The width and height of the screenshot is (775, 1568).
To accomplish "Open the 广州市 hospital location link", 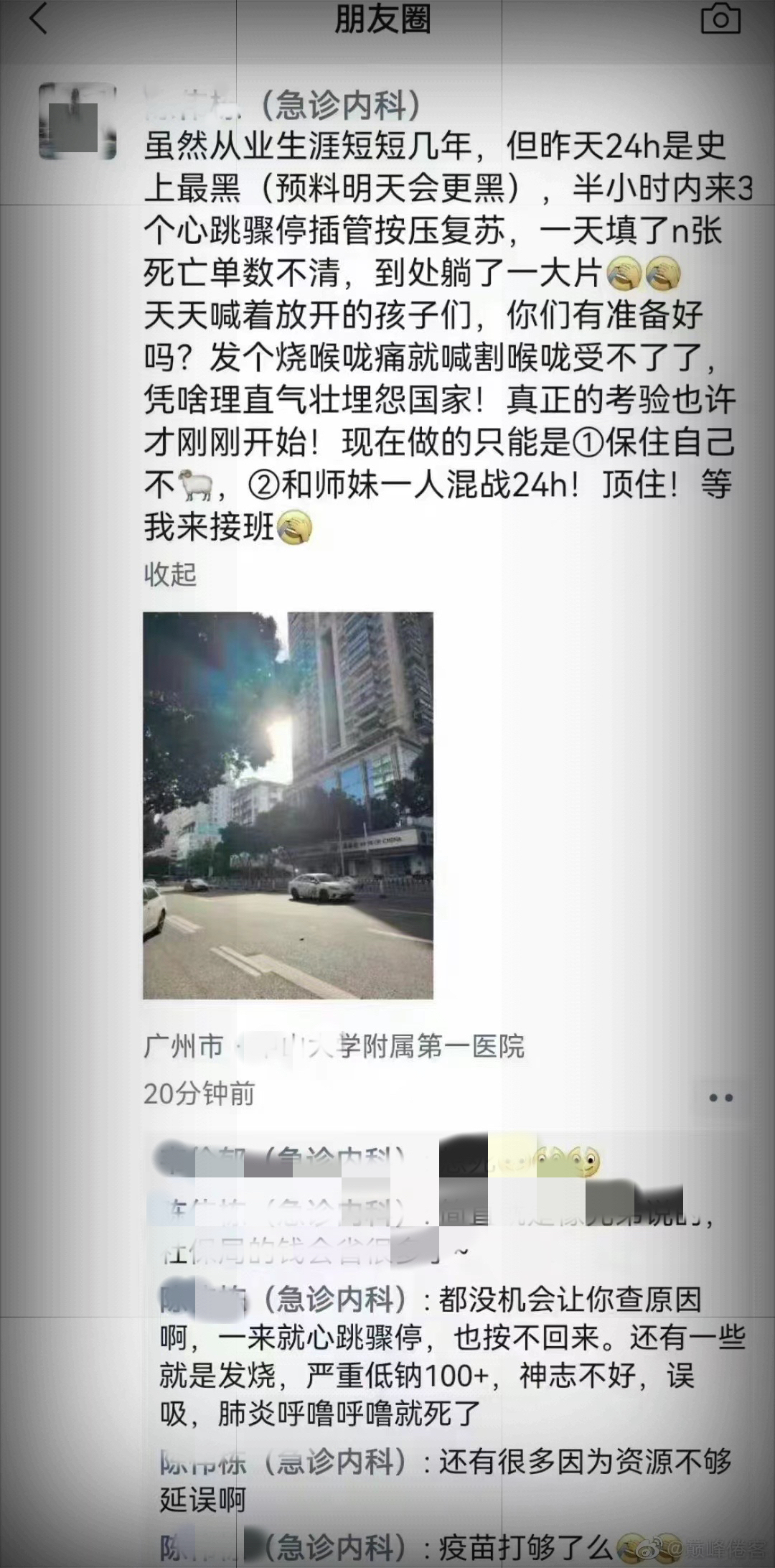I will (334, 1046).
